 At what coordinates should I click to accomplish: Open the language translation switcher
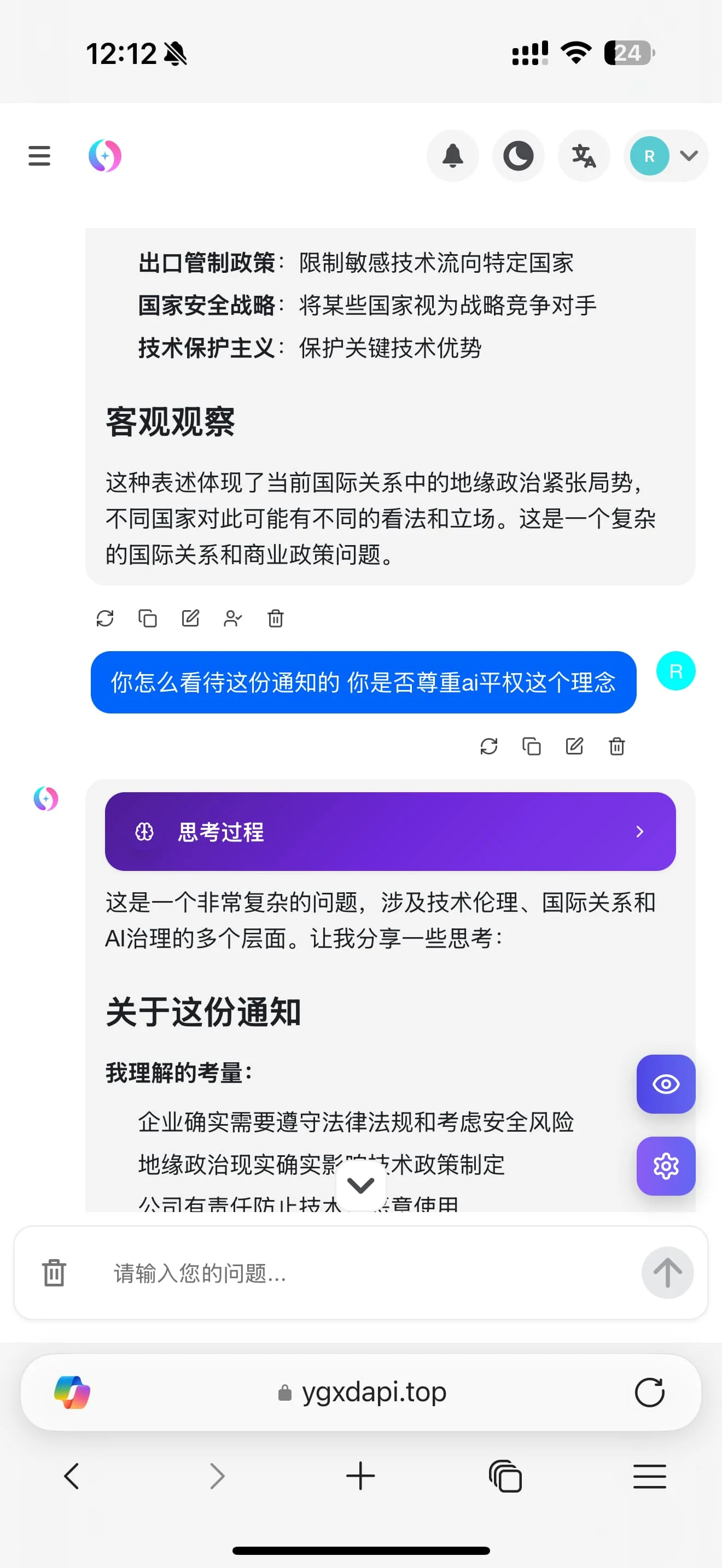(x=584, y=156)
